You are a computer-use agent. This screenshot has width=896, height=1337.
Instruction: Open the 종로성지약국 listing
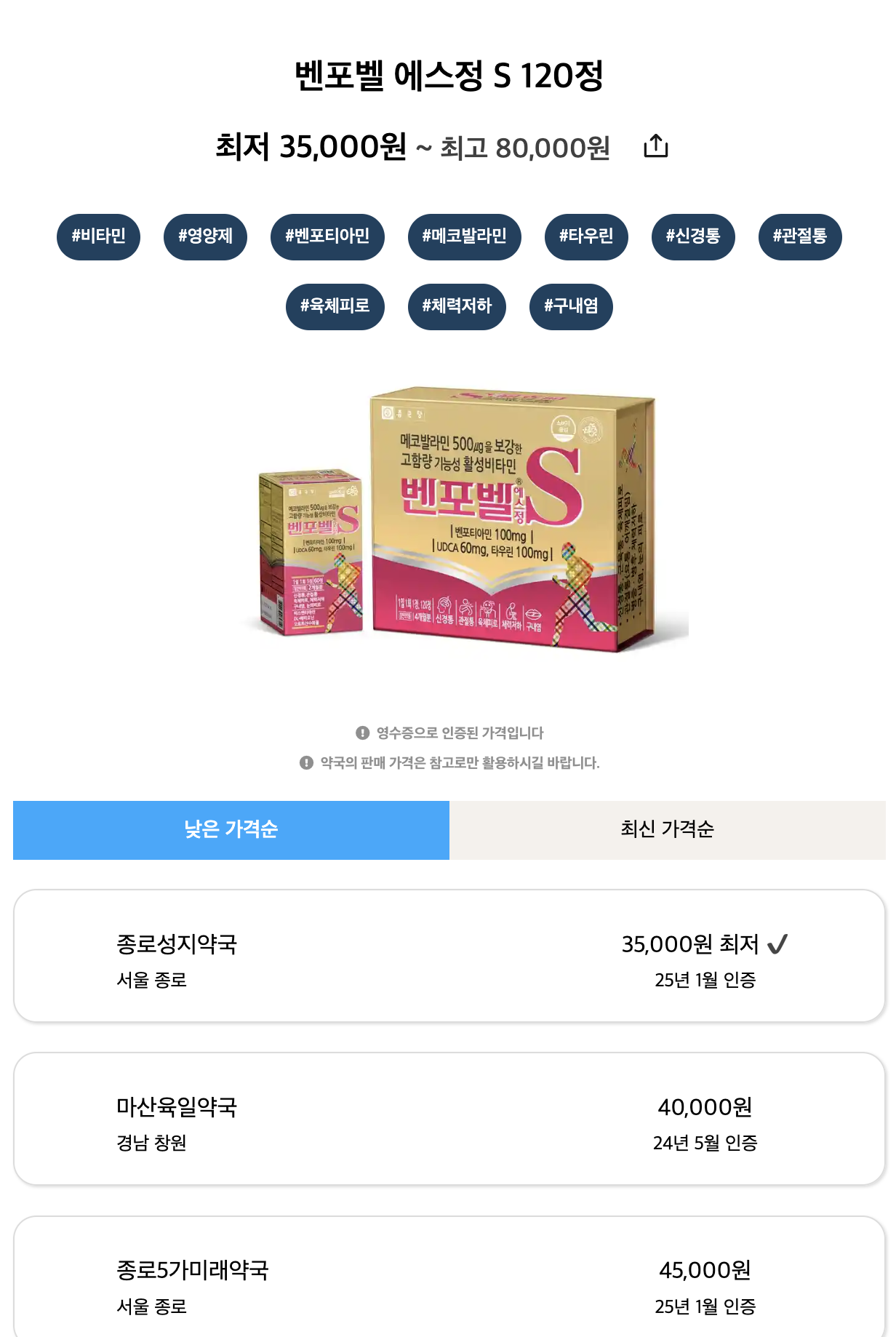[448, 960]
